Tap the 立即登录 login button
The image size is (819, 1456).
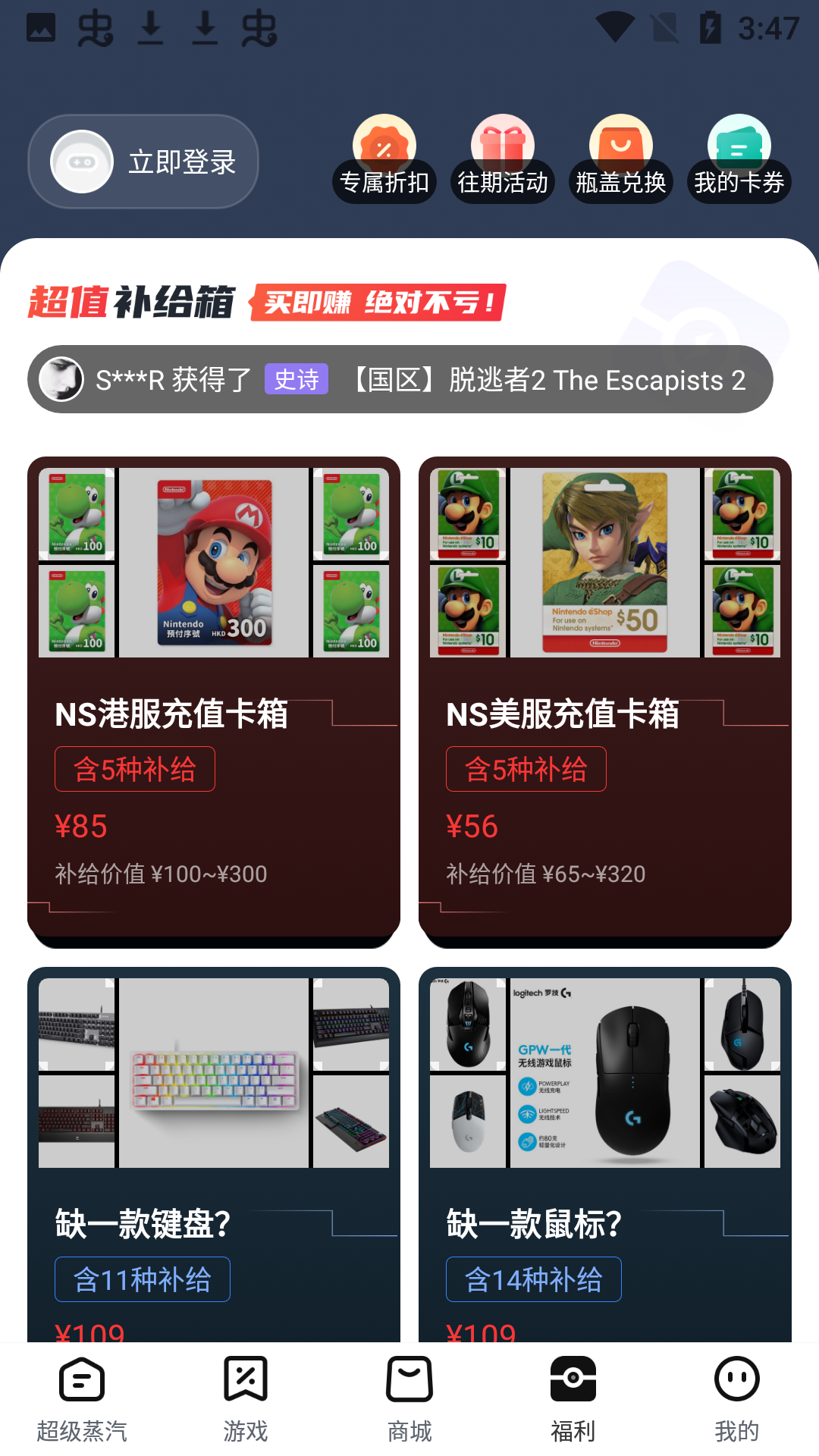point(143,162)
